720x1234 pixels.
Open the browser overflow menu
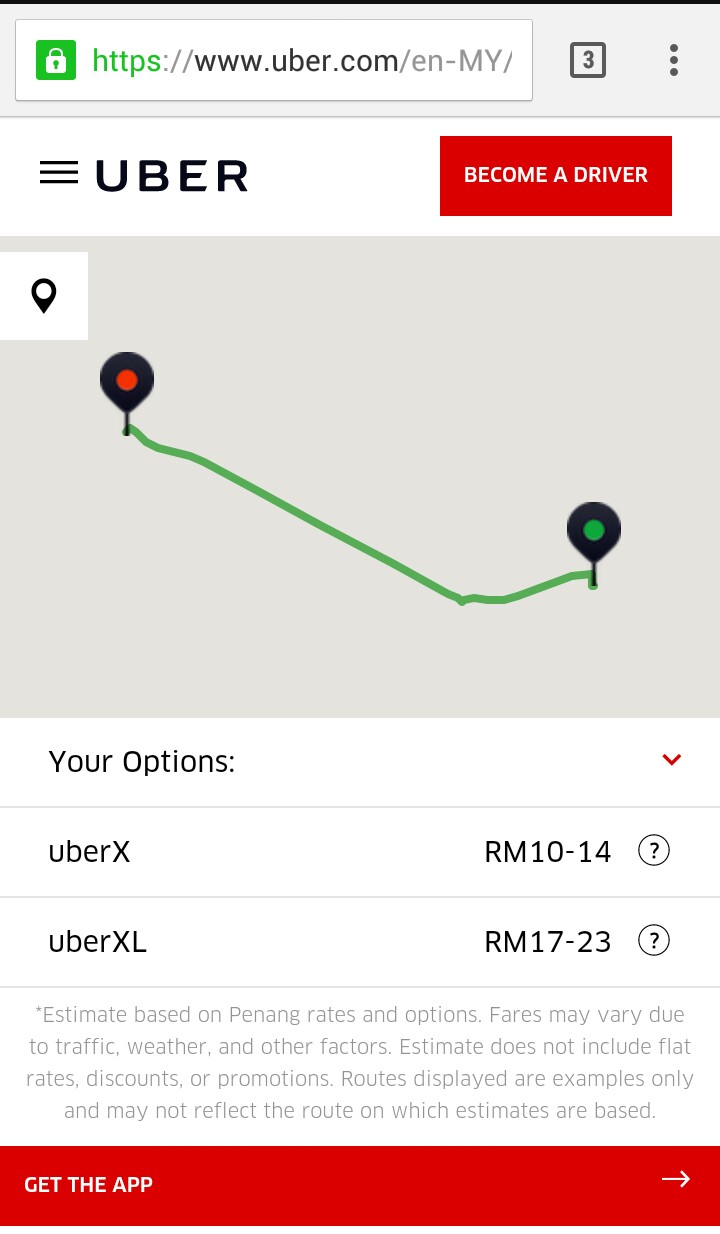click(673, 61)
